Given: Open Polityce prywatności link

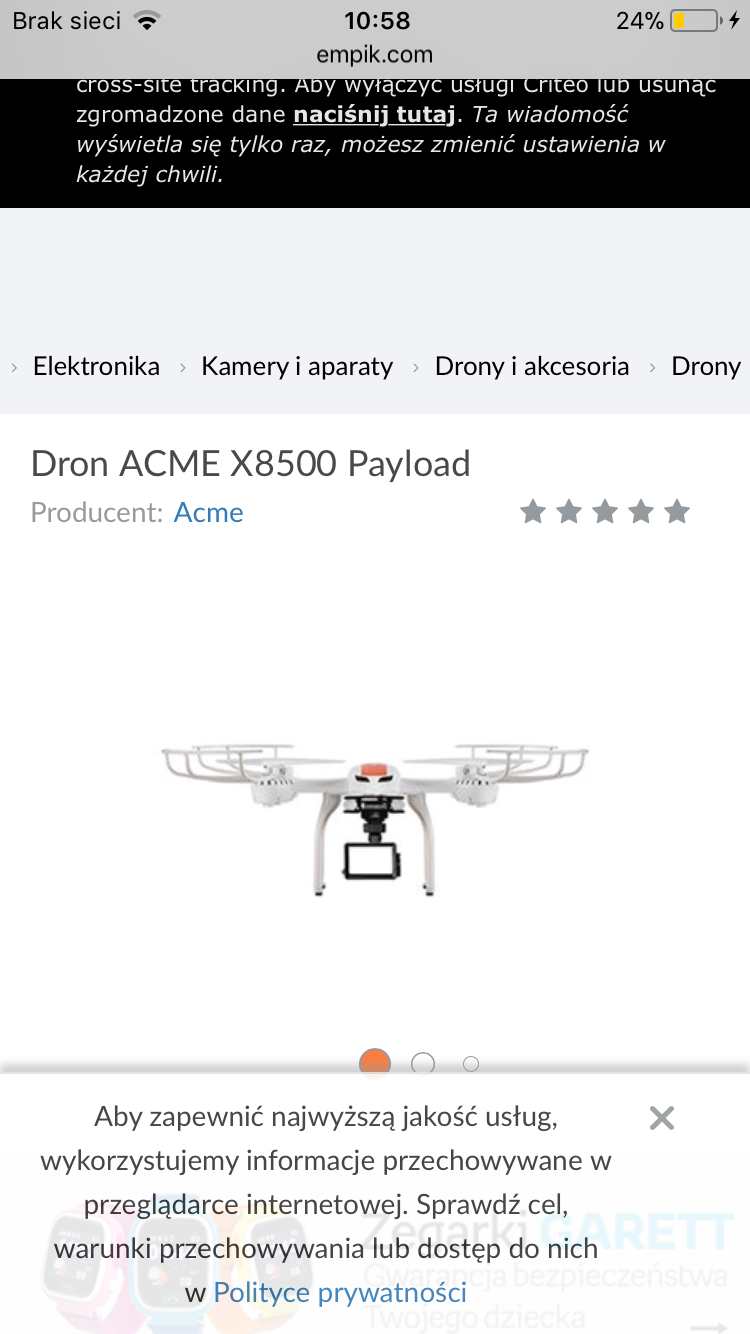Looking at the screenshot, I should tap(340, 1292).
